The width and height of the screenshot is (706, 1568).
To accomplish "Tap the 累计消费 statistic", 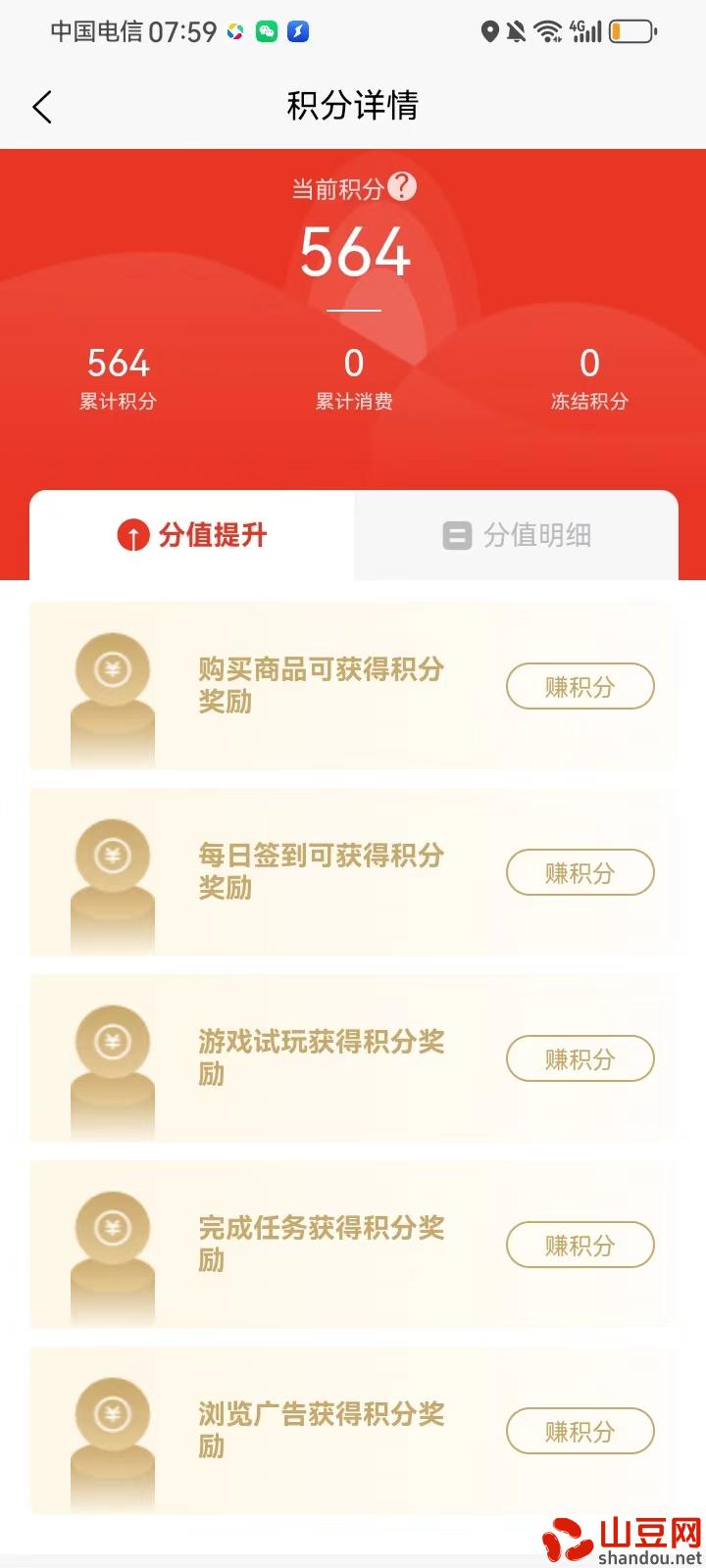I will (354, 377).
